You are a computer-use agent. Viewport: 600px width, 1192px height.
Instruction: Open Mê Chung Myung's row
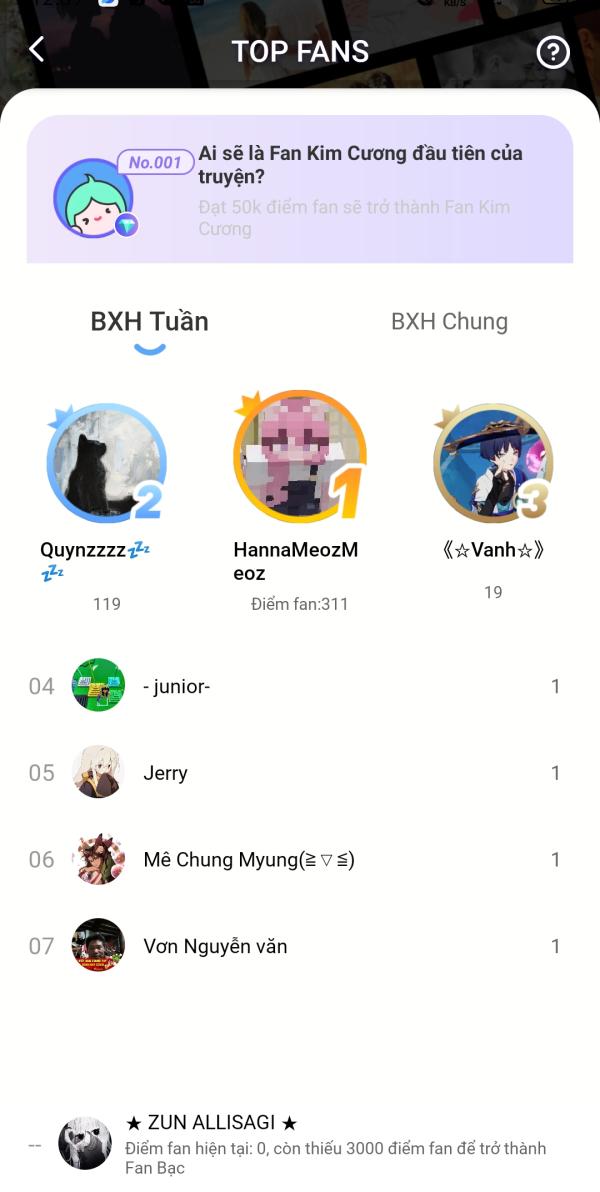click(300, 860)
